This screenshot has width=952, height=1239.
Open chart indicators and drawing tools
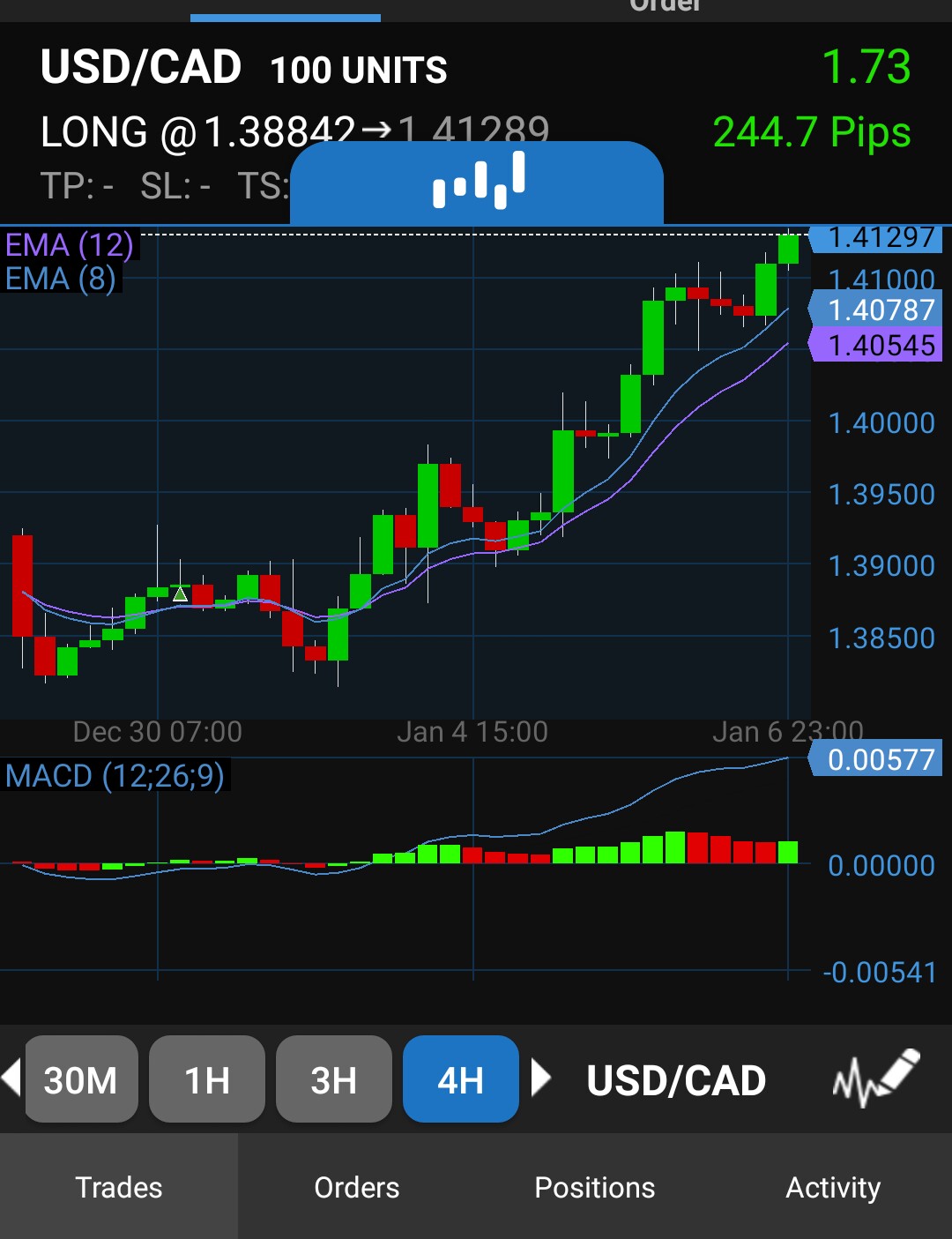875,1078
